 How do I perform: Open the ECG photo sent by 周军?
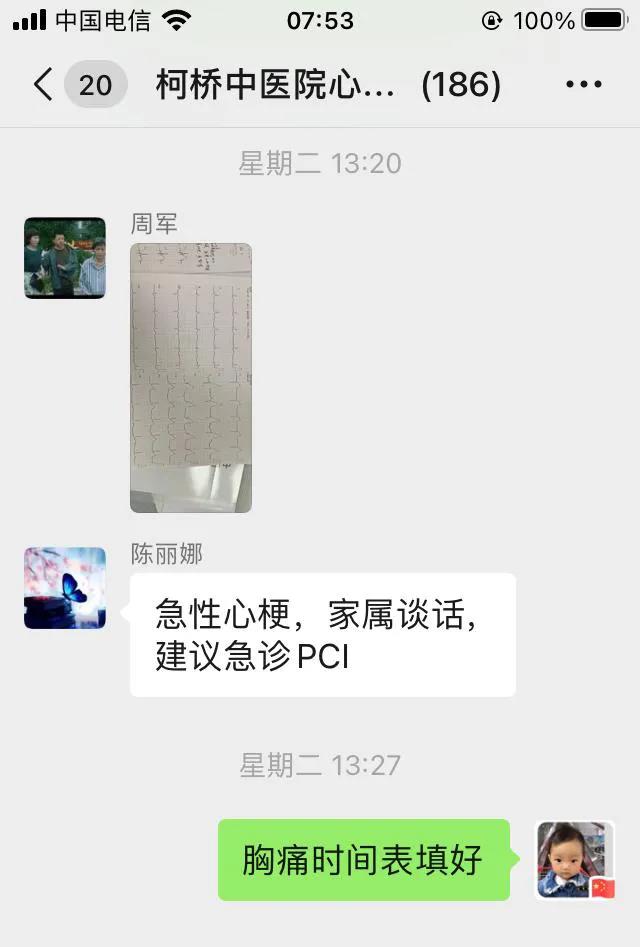pyautogui.click(x=191, y=378)
